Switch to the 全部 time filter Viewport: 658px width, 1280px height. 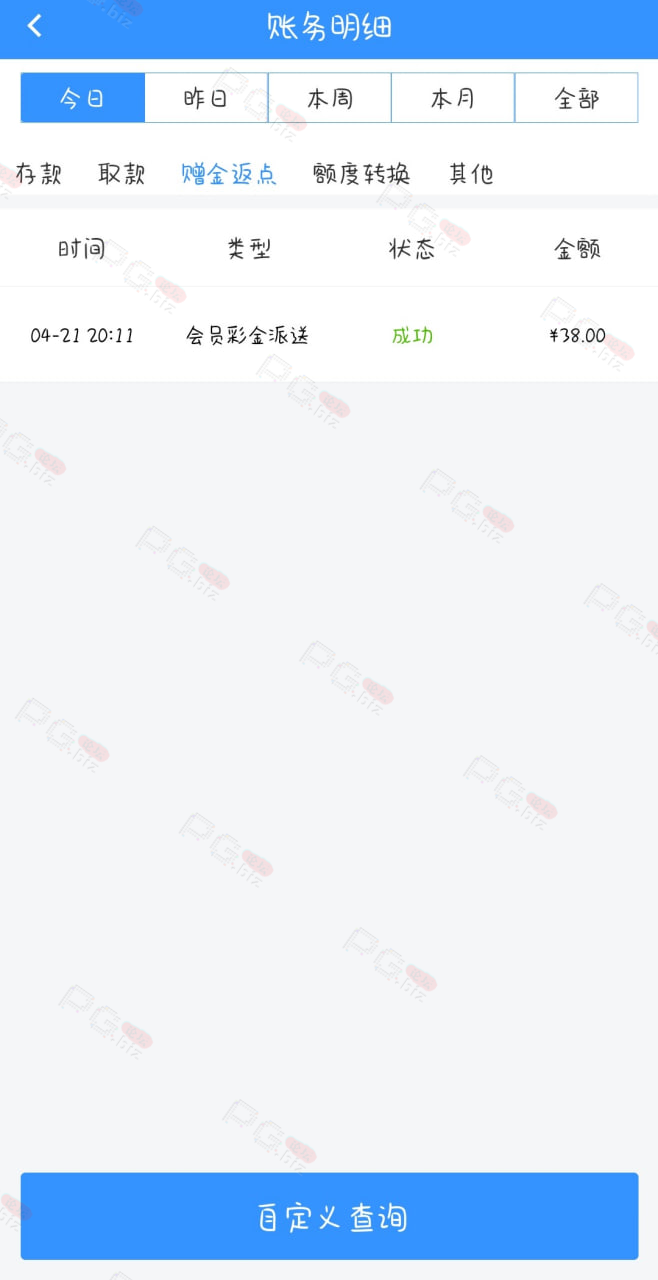coord(576,98)
